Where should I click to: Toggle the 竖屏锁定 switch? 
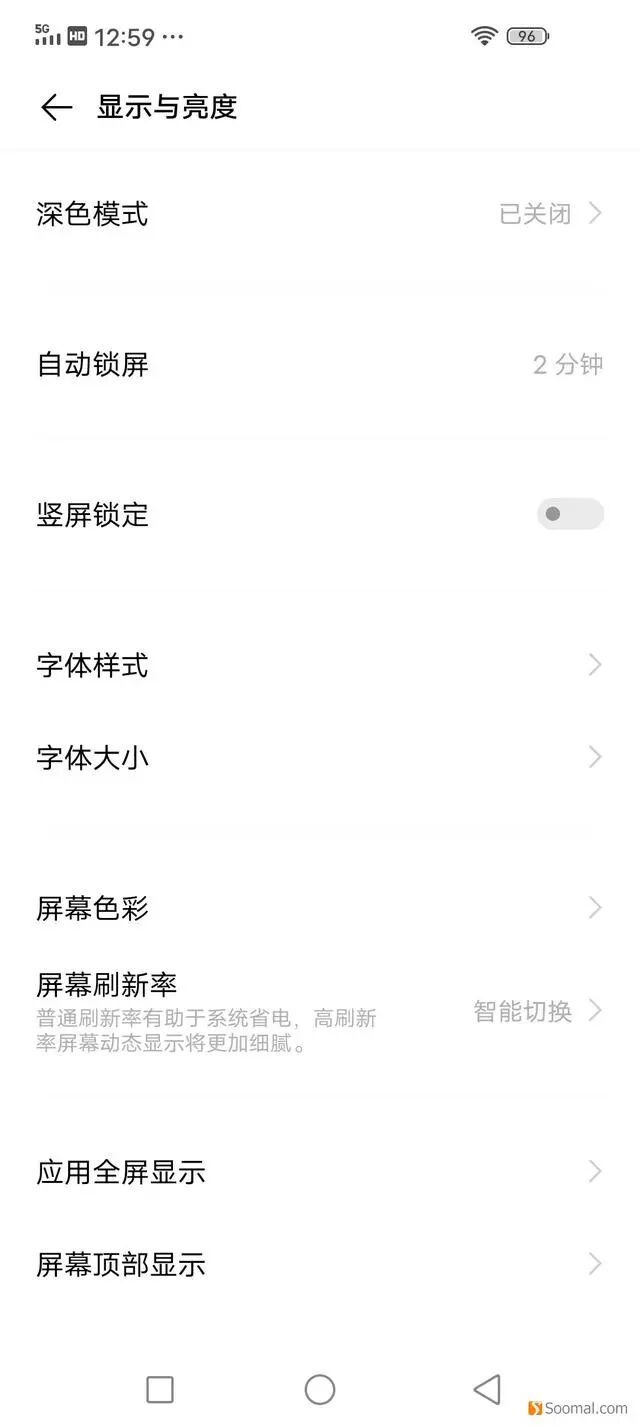(570, 514)
